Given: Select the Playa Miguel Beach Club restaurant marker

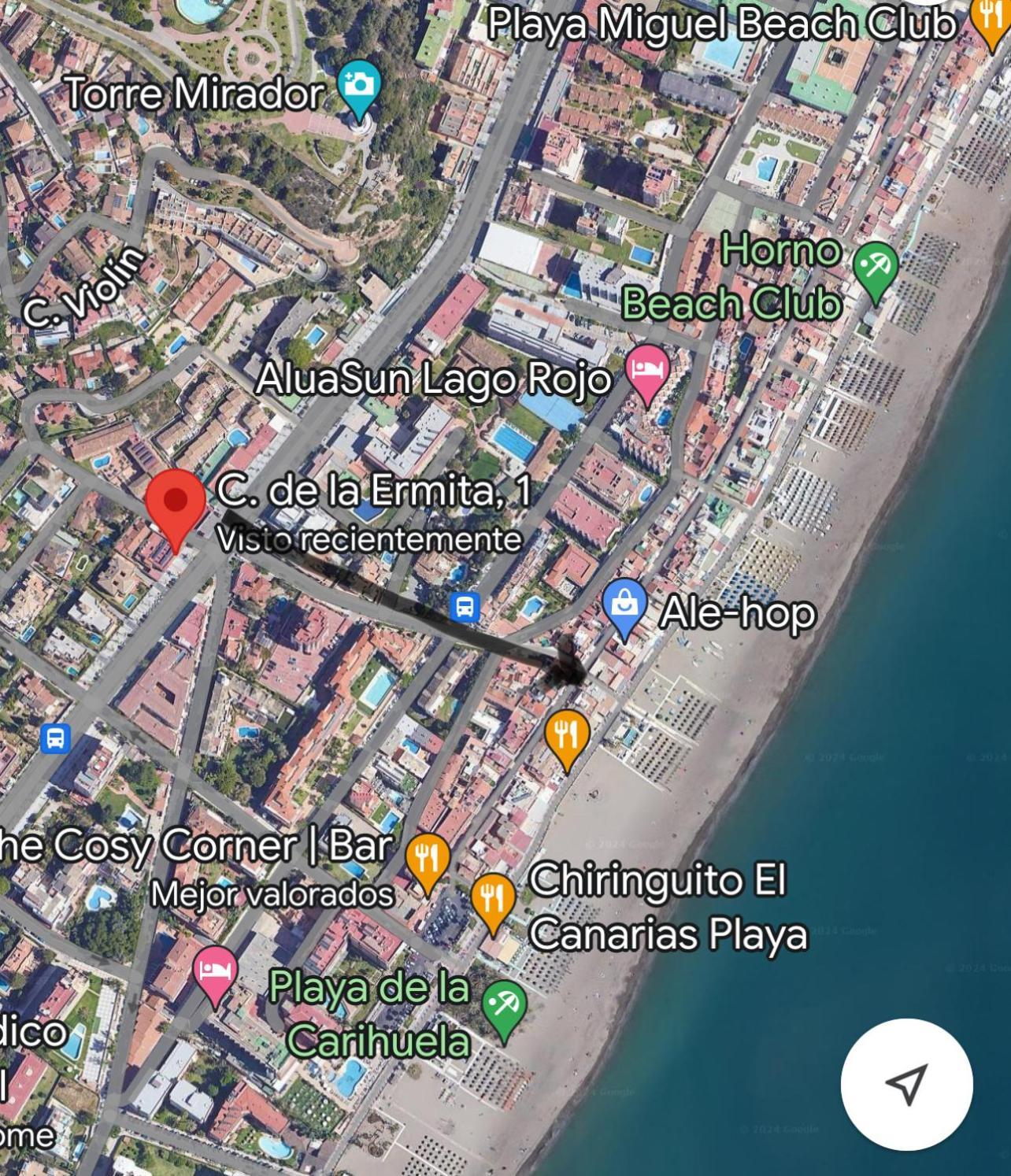Looking at the screenshot, I should tap(989, 20).
